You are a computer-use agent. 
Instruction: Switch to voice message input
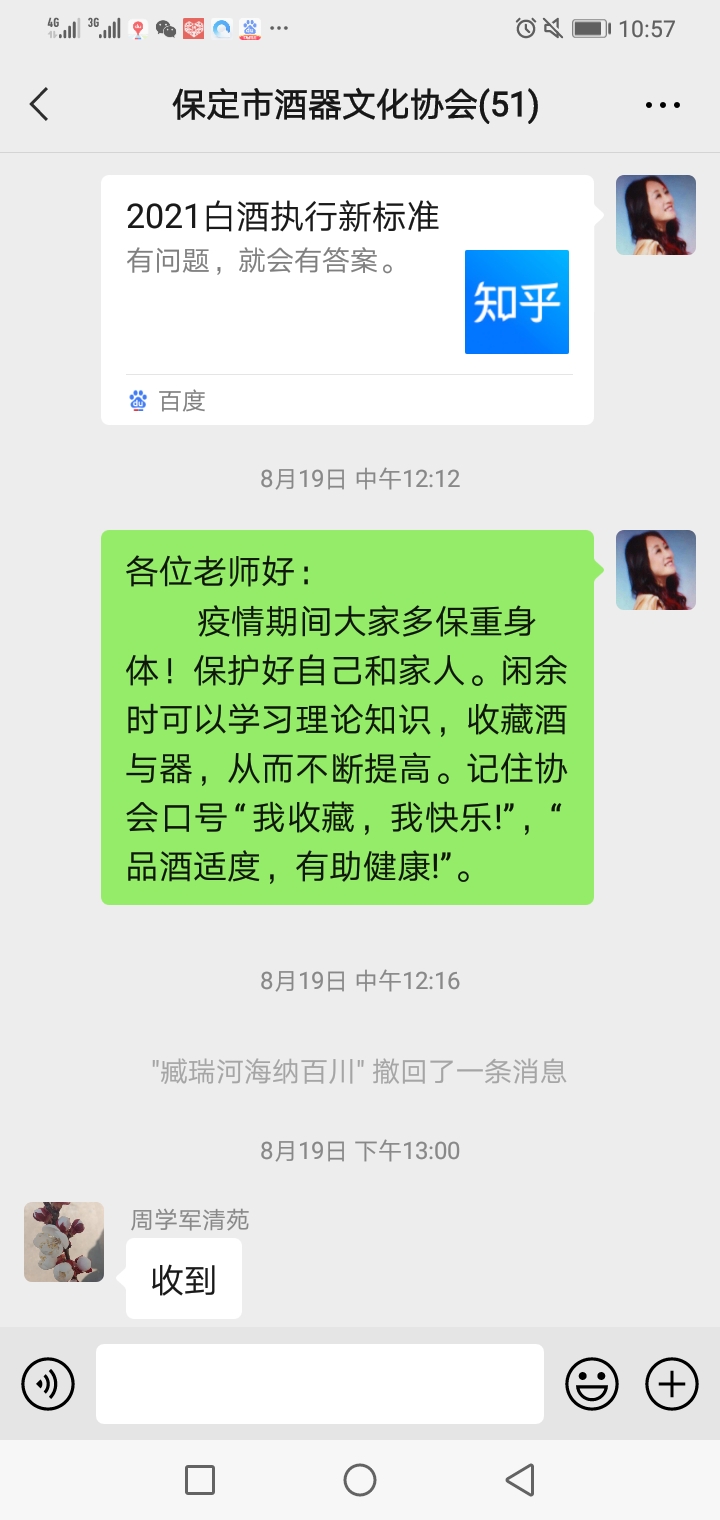(48, 1384)
